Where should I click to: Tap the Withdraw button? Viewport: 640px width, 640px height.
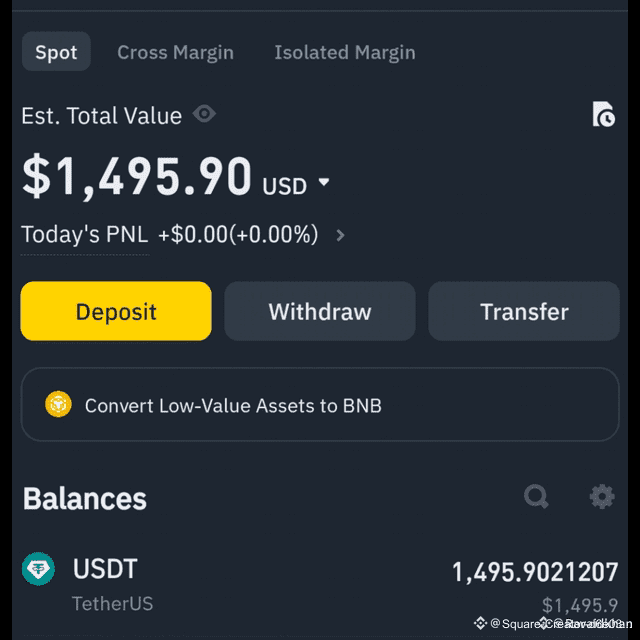coord(320,311)
